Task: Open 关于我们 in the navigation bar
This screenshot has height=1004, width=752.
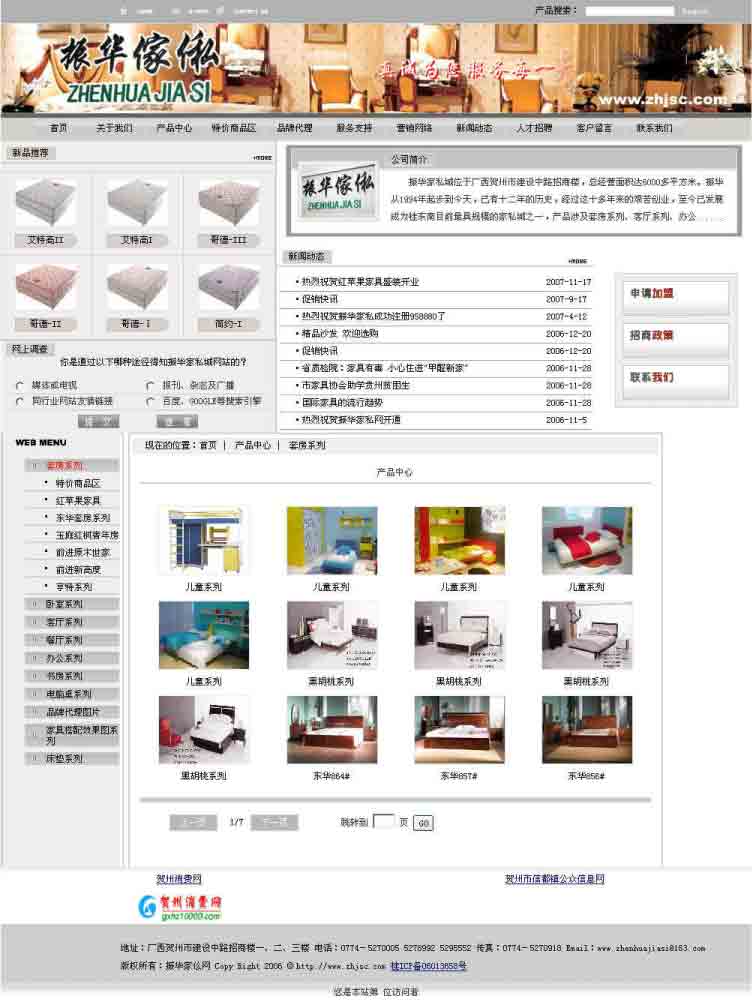Action: point(114,128)
